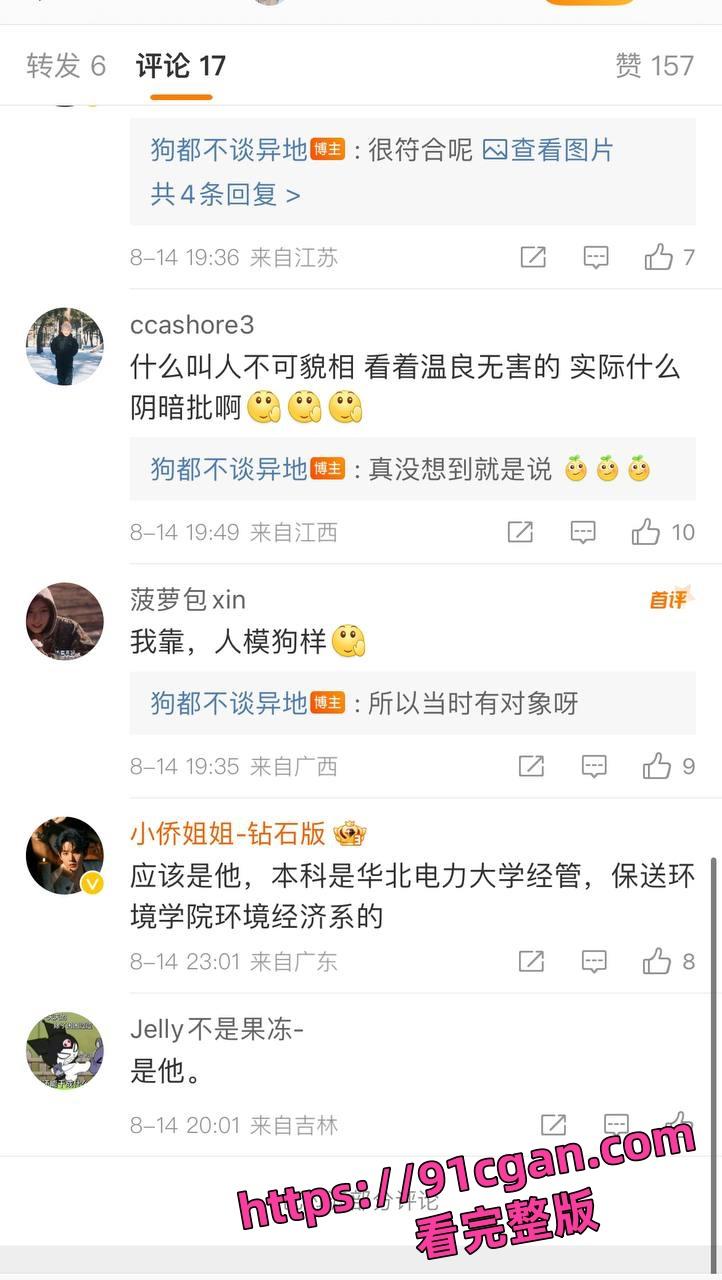
Task: Click the comment bubble icon under ccashore3's reply
Action: click(581, 532)
